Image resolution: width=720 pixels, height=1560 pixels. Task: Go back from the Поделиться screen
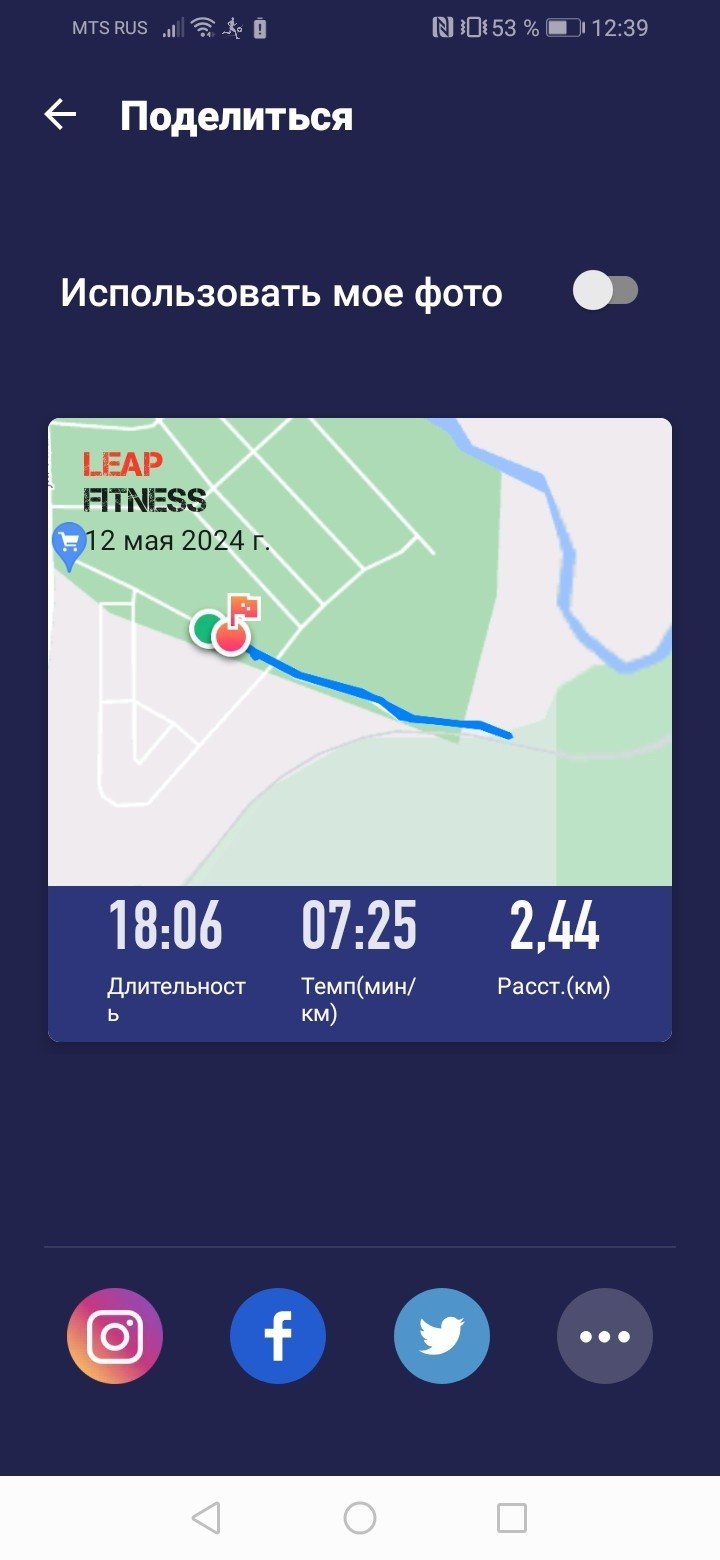pyautogui.click(x=60, y=116)
